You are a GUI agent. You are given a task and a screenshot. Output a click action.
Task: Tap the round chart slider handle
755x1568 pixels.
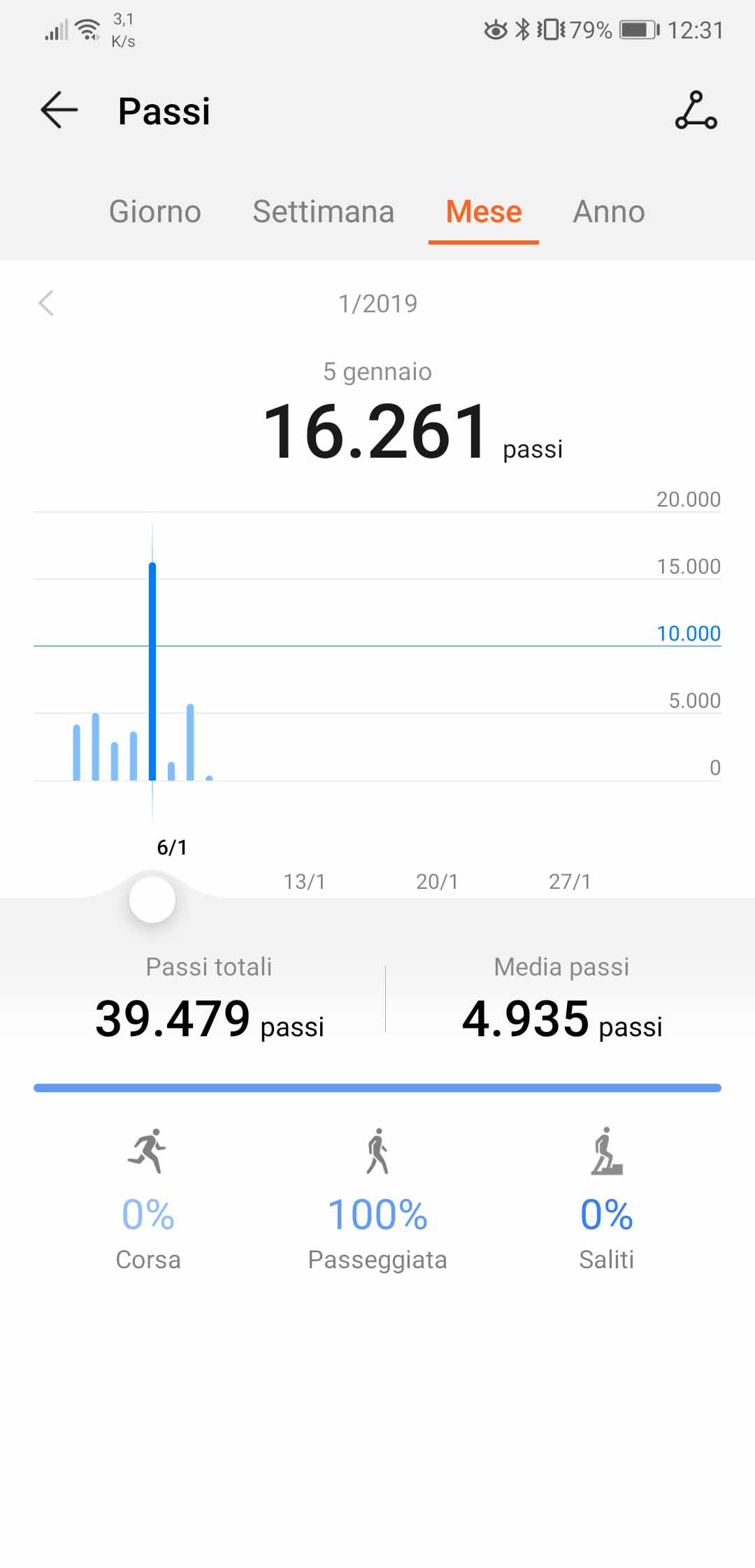point(152,899)
